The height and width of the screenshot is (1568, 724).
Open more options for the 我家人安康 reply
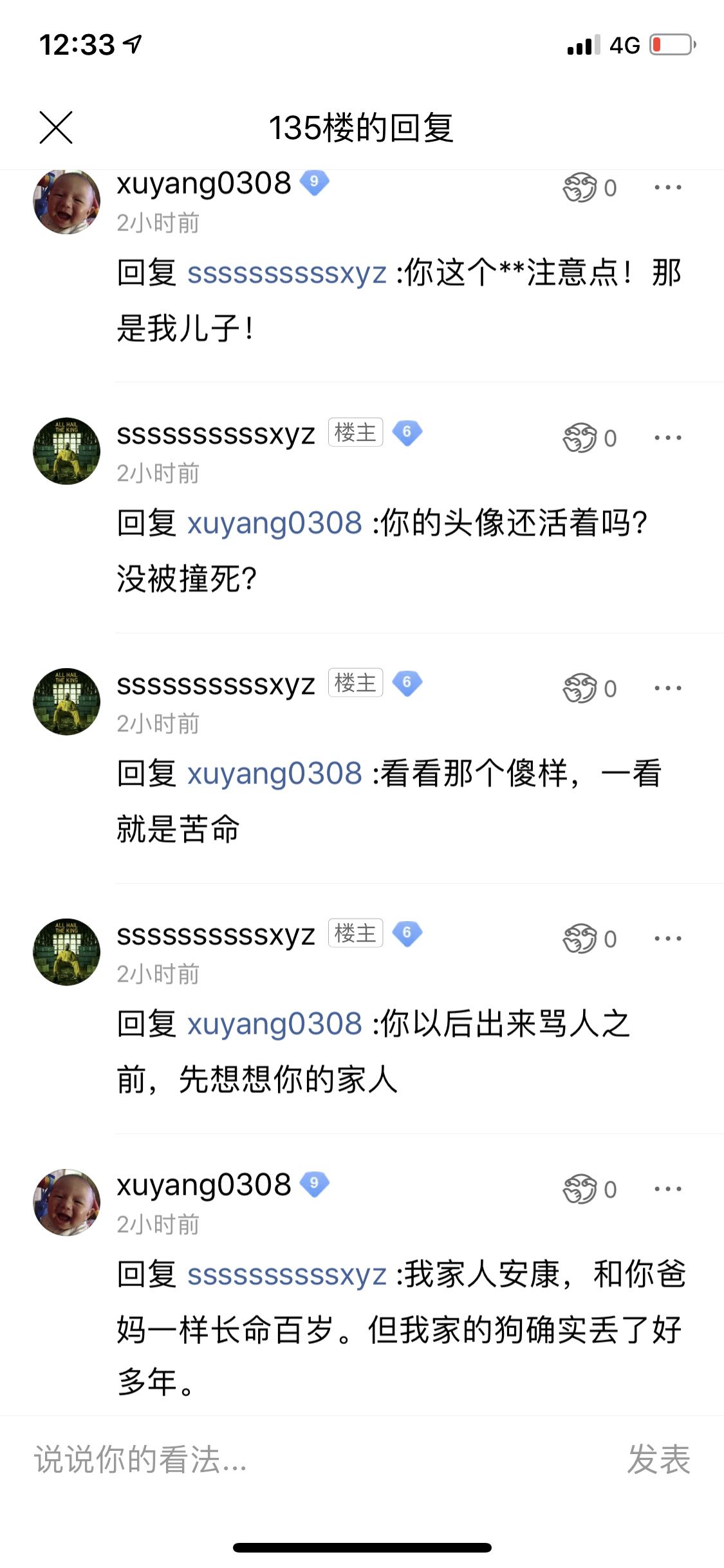pos(667,1190)
